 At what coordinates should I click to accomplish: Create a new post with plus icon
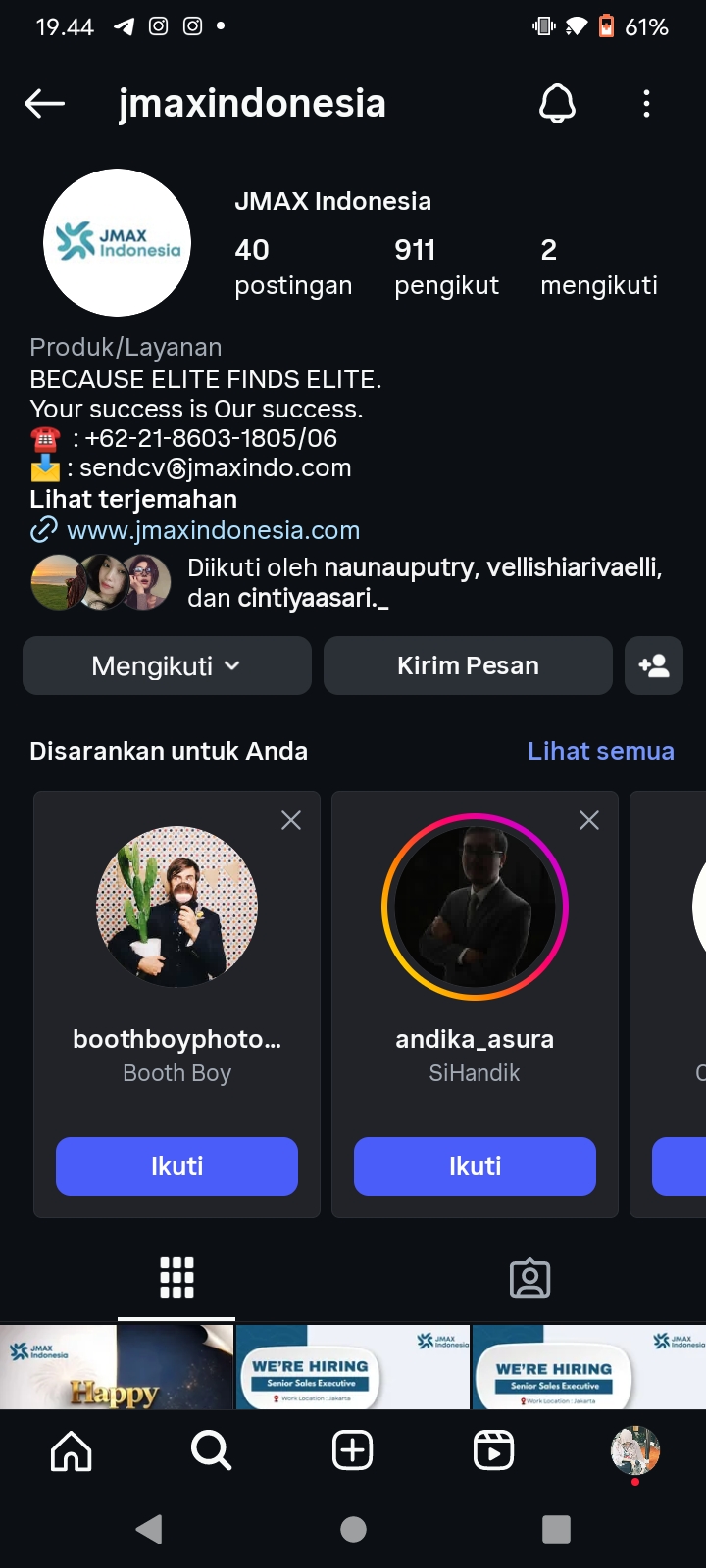click(353, 1450)
